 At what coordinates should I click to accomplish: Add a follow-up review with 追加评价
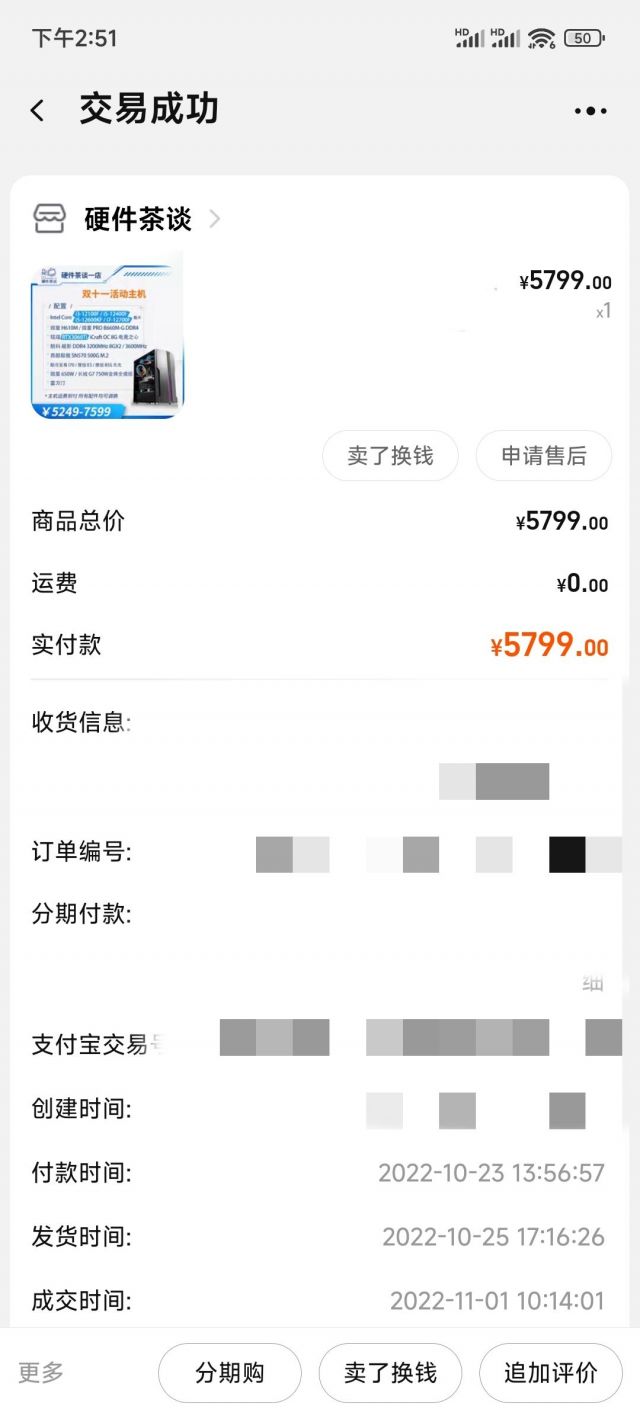[x=550, y=1373]
